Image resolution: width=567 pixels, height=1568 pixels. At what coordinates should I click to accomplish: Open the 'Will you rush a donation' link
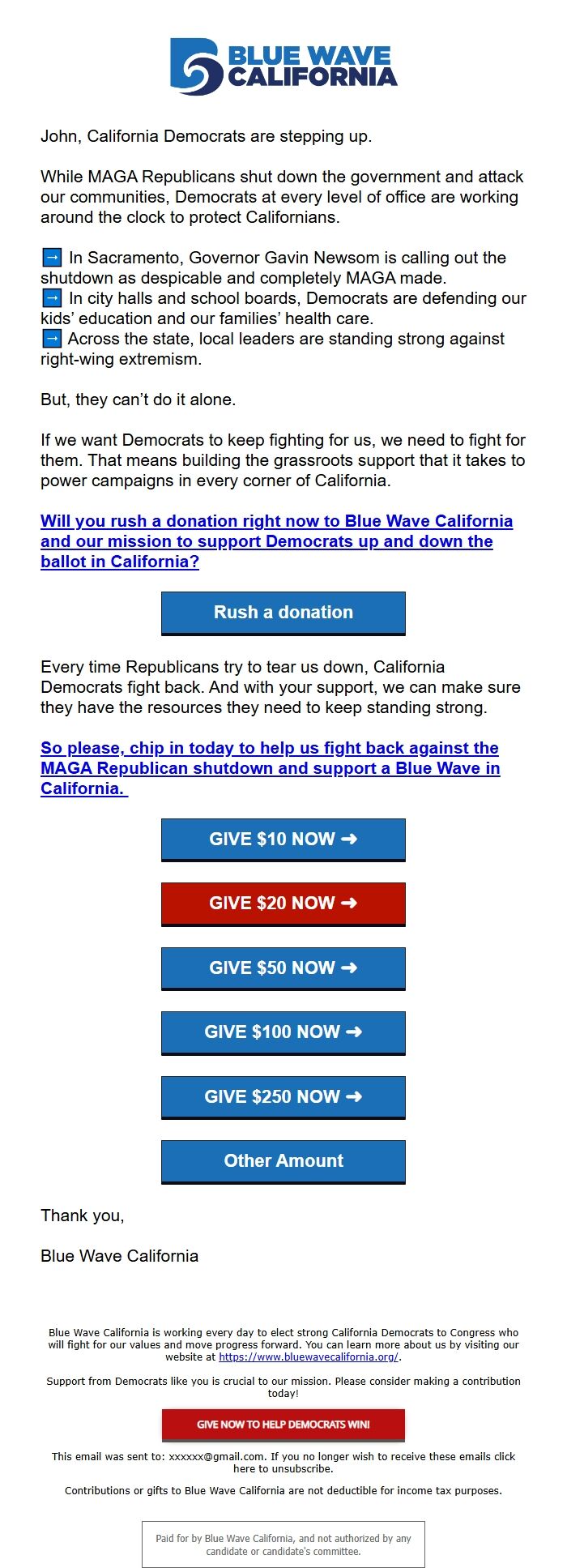click(276, 540)
